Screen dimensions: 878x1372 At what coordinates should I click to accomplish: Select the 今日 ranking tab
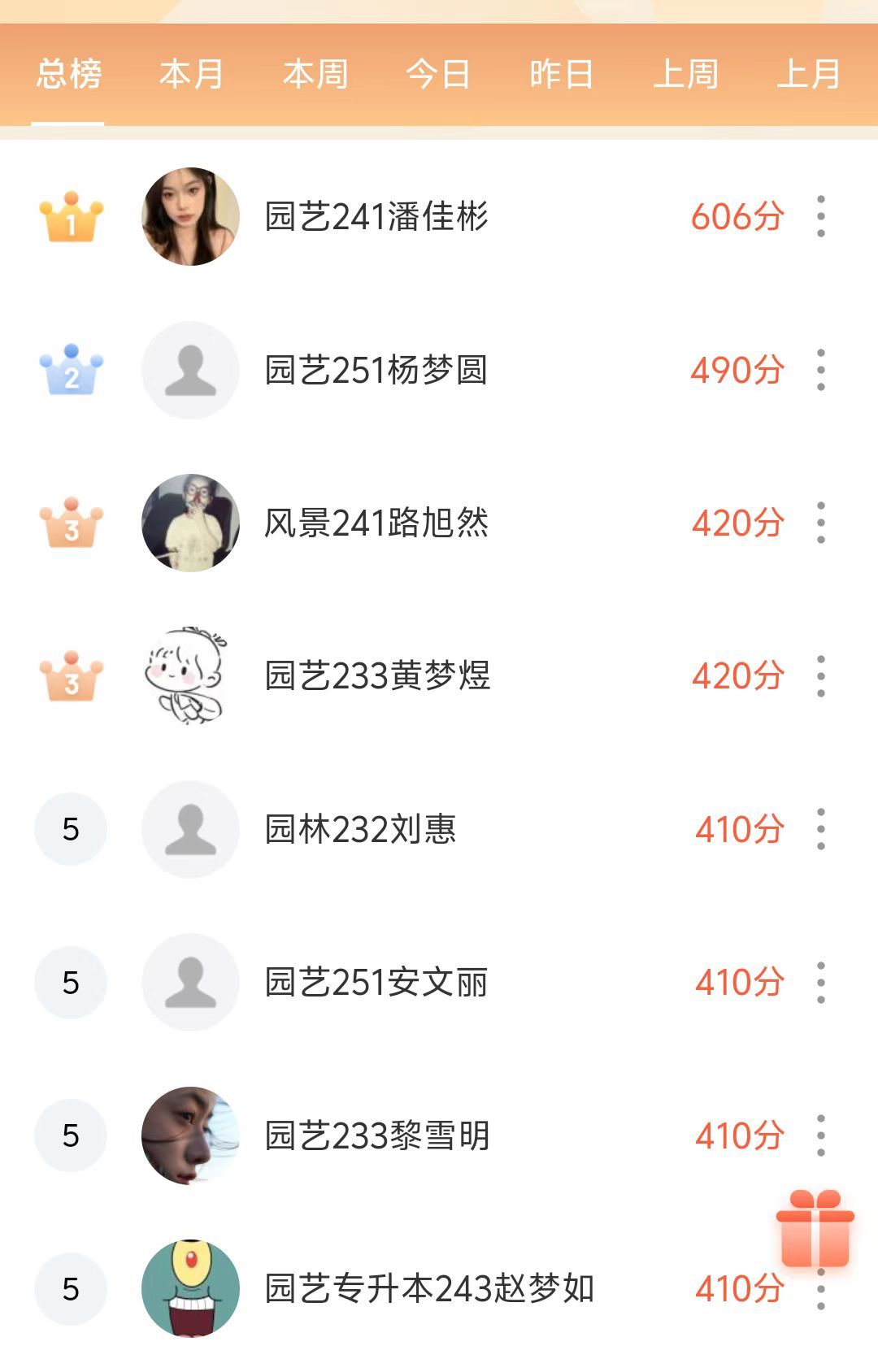(438, 75)
